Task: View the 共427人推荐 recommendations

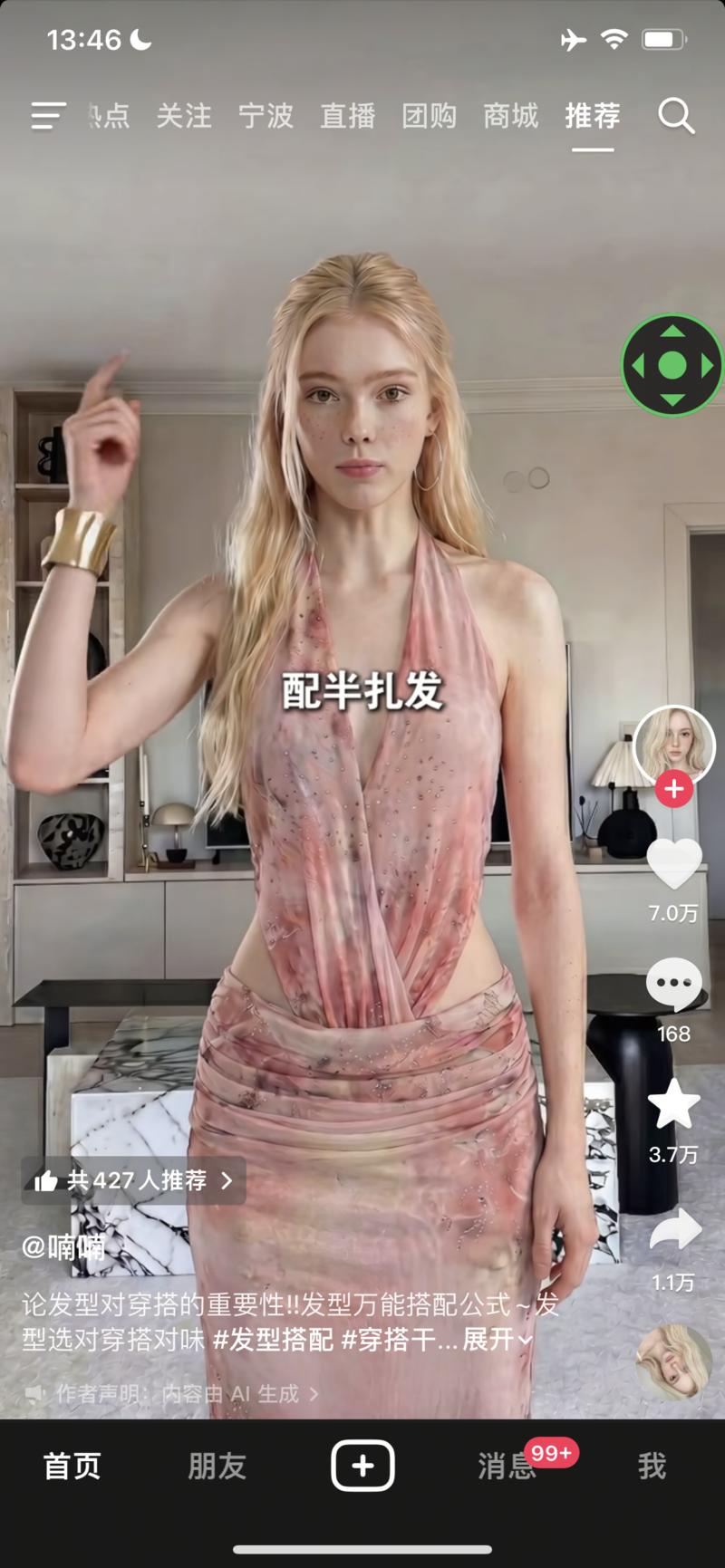Action: pos(133,1180)
